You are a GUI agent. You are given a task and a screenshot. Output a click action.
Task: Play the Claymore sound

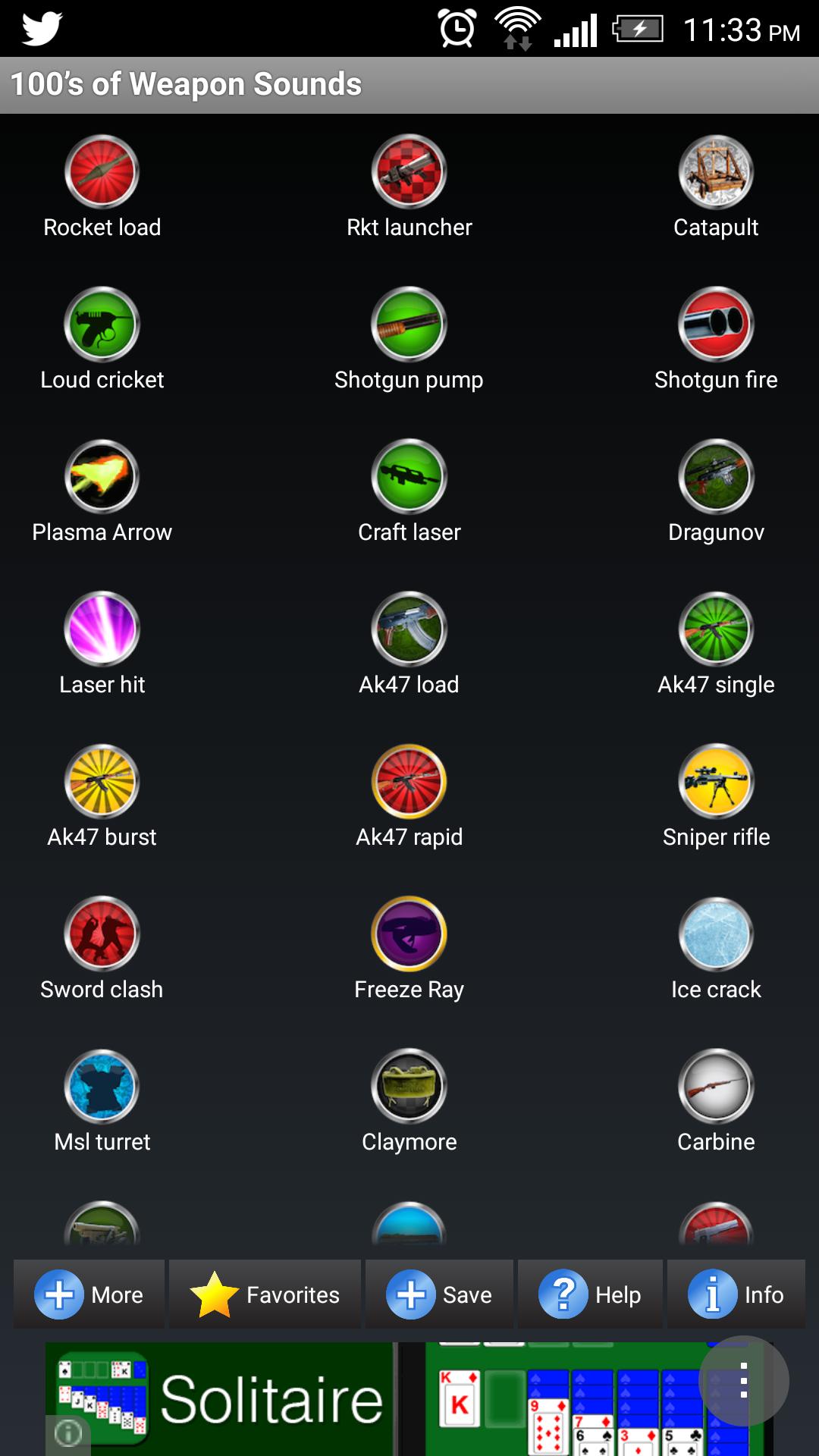click(409, 1087)
